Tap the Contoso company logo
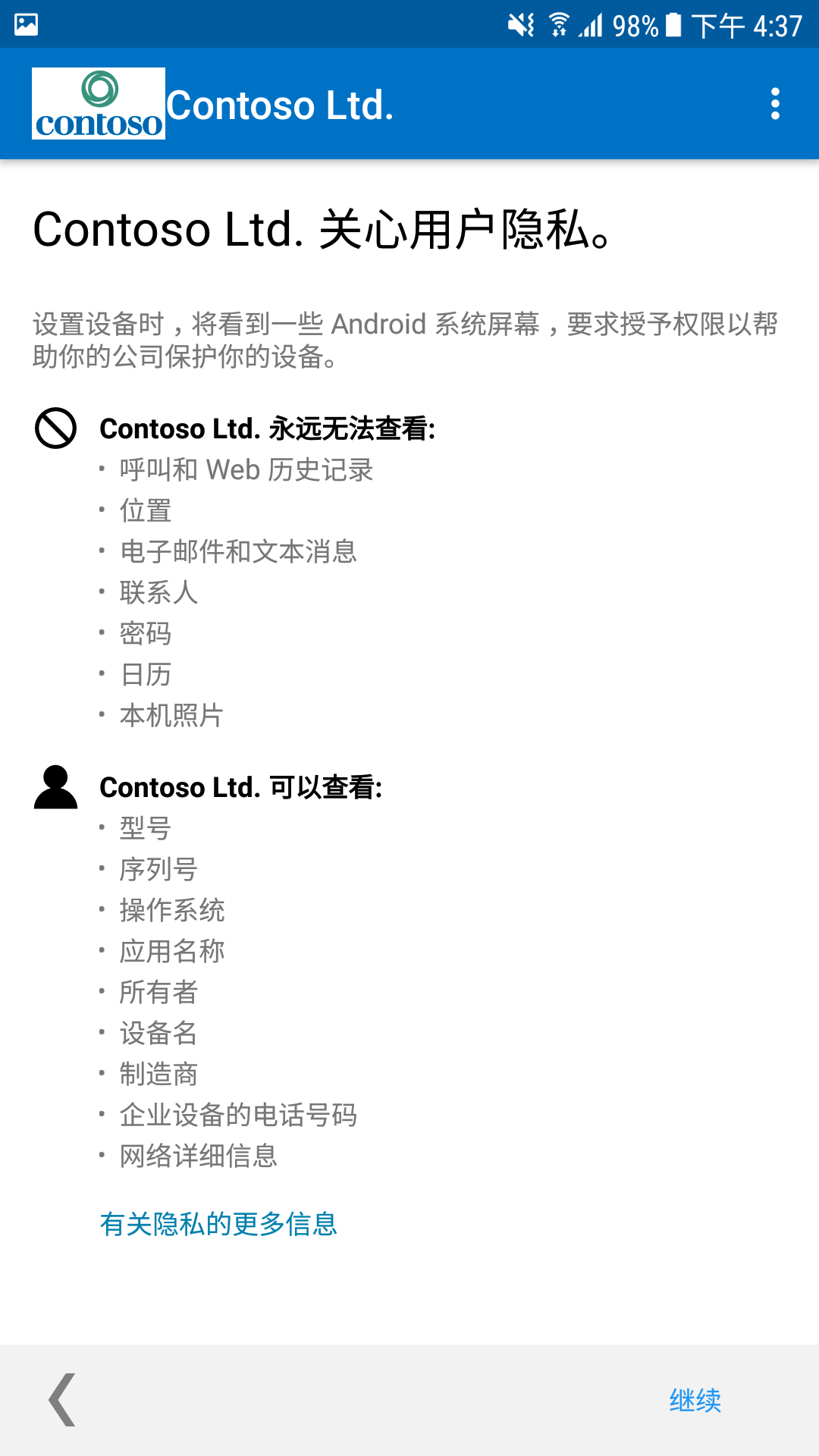Image resolution: width=819 pixels, height=1456 pixels. pos(99,103)
